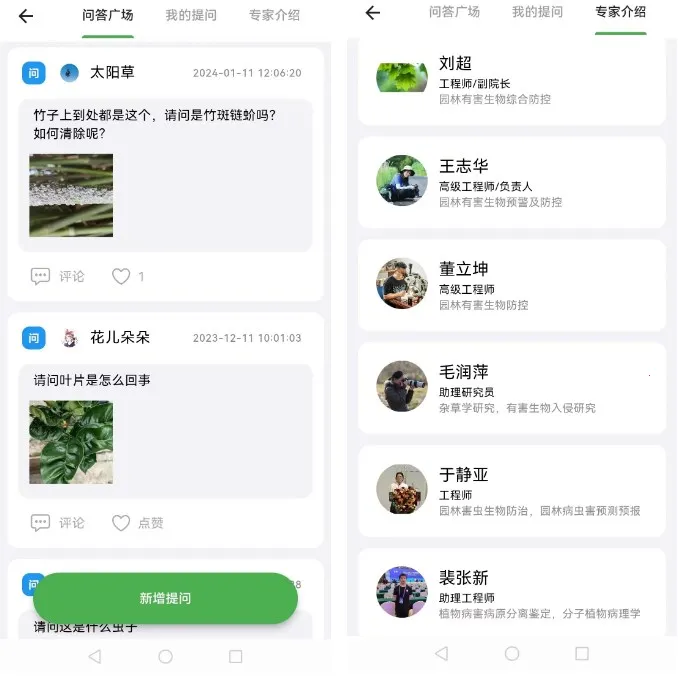This screenshot has height=682, width=678.
Task: Tap the 新增提问 button
Action: (x=166, y=598)
